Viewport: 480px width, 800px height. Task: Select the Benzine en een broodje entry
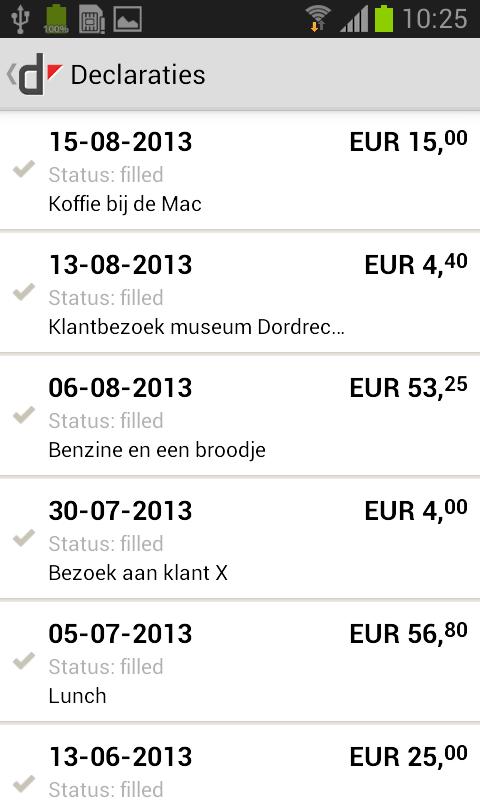pos(240,416)
